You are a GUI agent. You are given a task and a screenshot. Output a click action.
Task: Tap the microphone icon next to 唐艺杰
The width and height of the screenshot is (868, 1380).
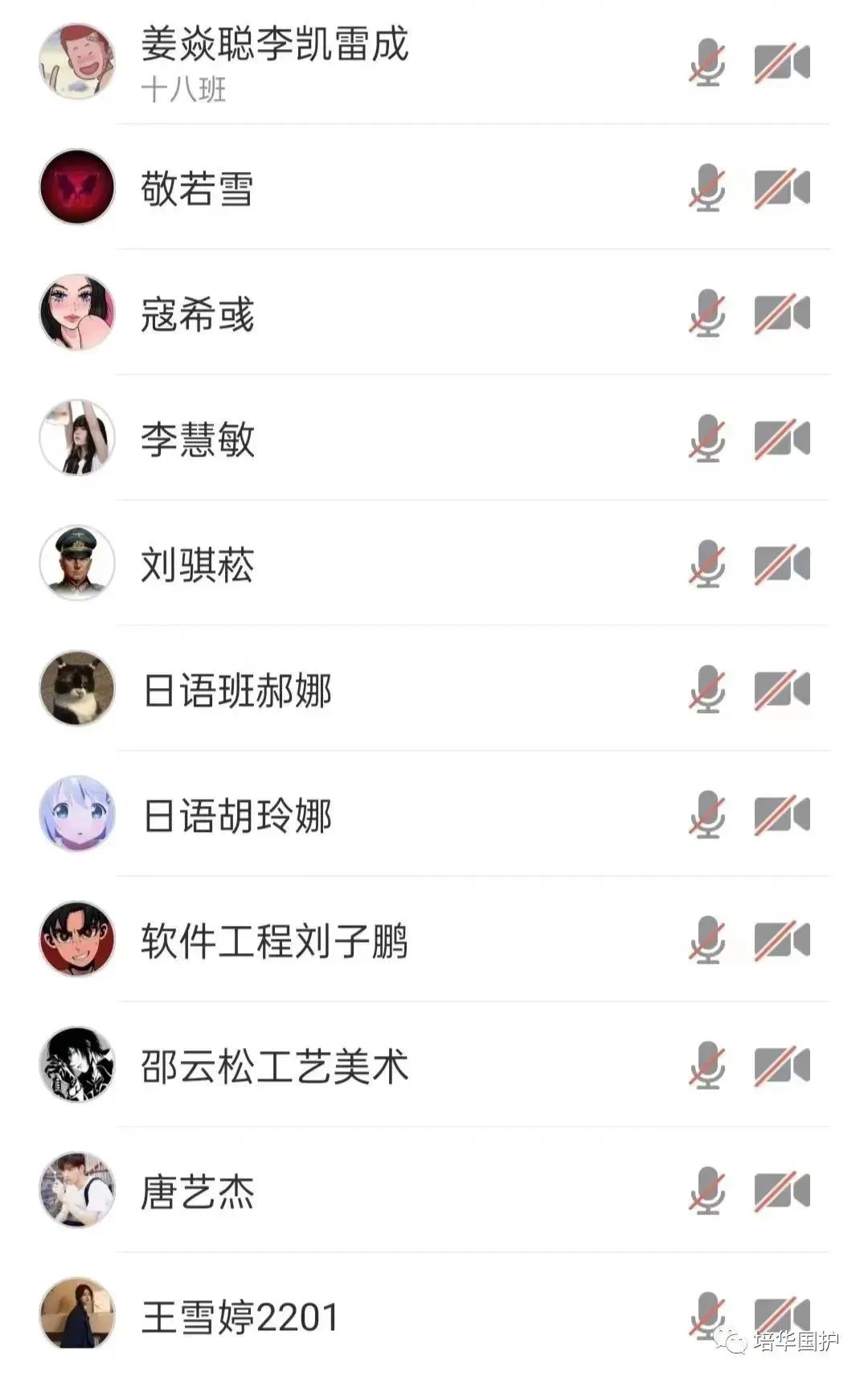pos(707,1191)
